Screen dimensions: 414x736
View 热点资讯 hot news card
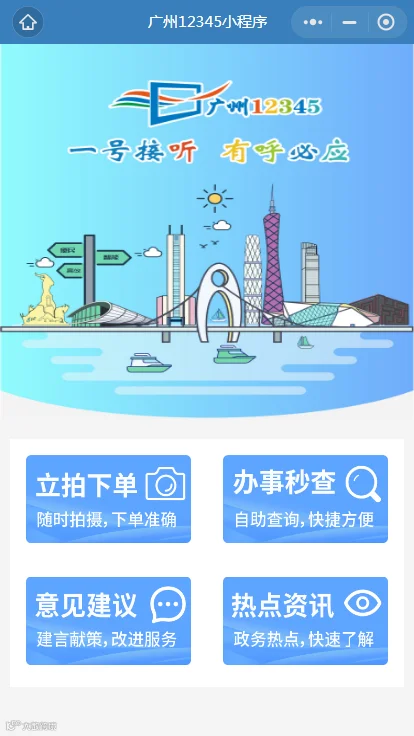coord(305,621)
